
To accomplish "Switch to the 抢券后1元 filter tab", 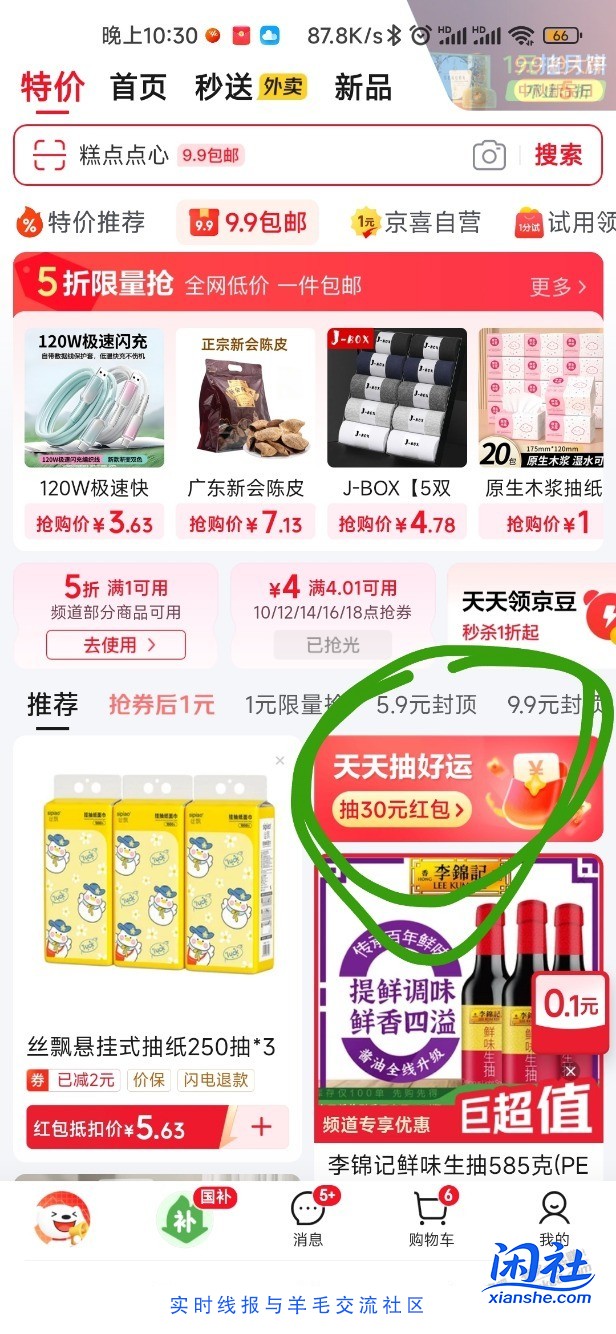I will (161, 704).
